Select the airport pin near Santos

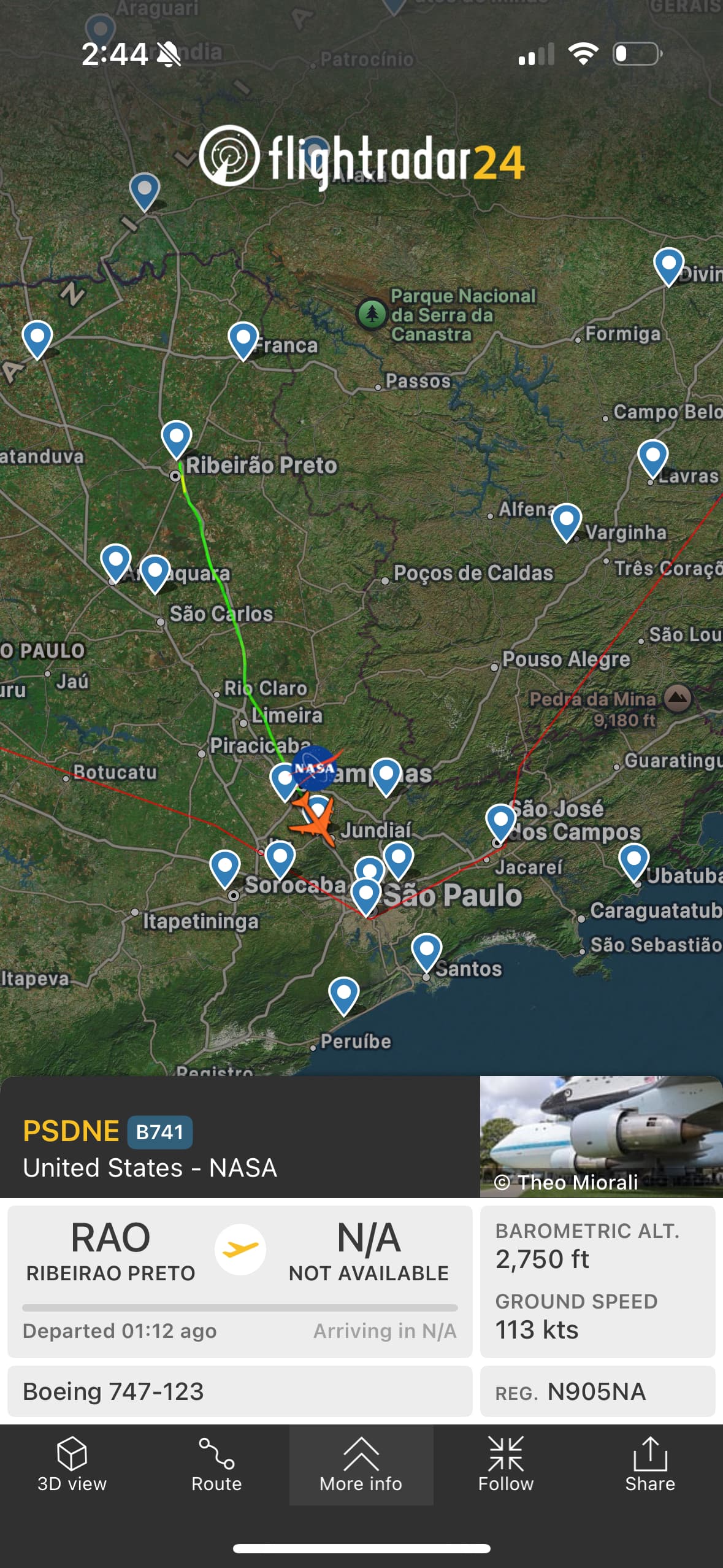(x=426, y=949)
